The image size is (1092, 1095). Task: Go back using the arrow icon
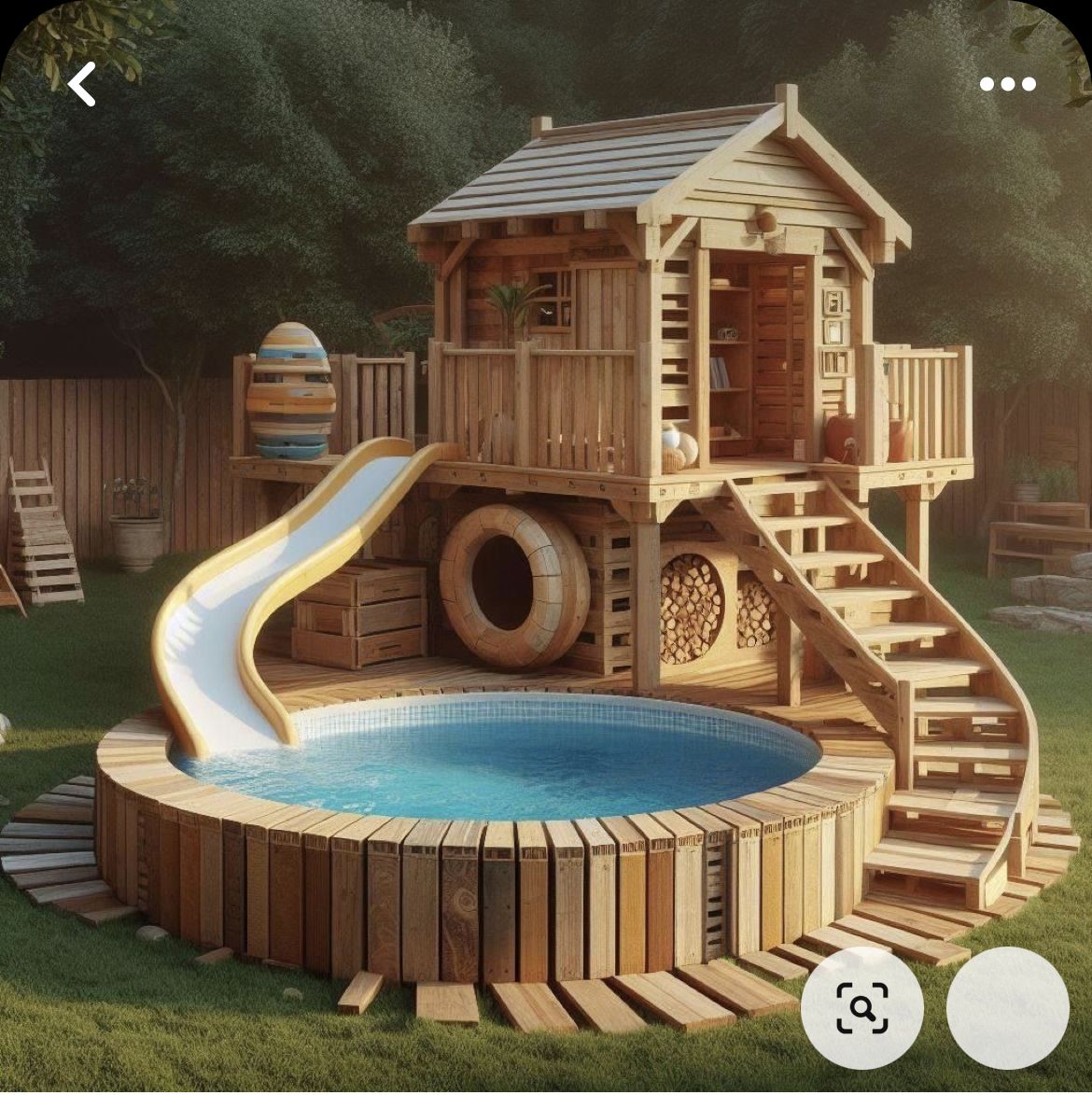point(82,84)
